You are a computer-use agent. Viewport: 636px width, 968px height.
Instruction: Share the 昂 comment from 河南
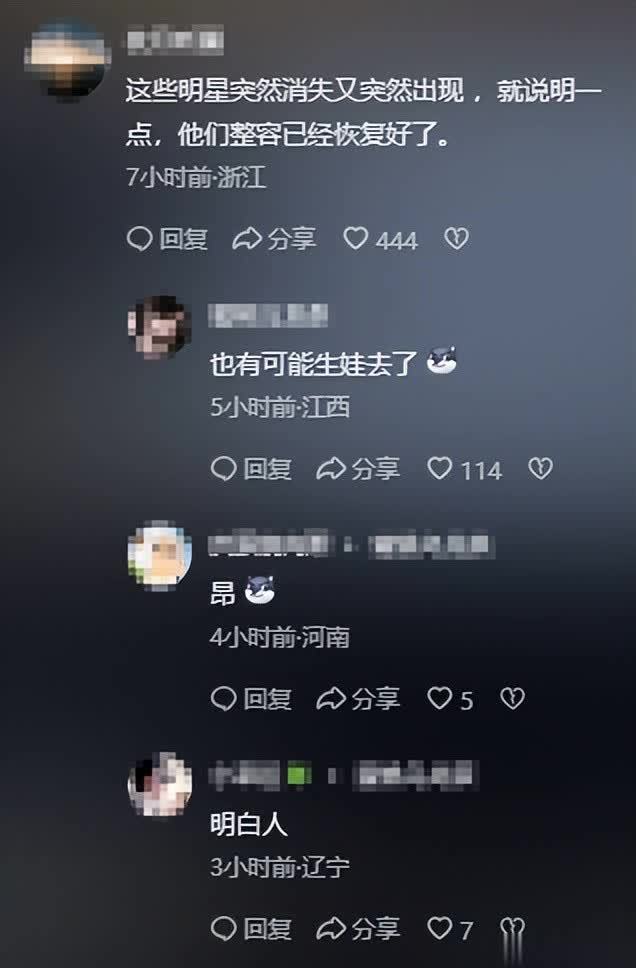click(358, 698)
